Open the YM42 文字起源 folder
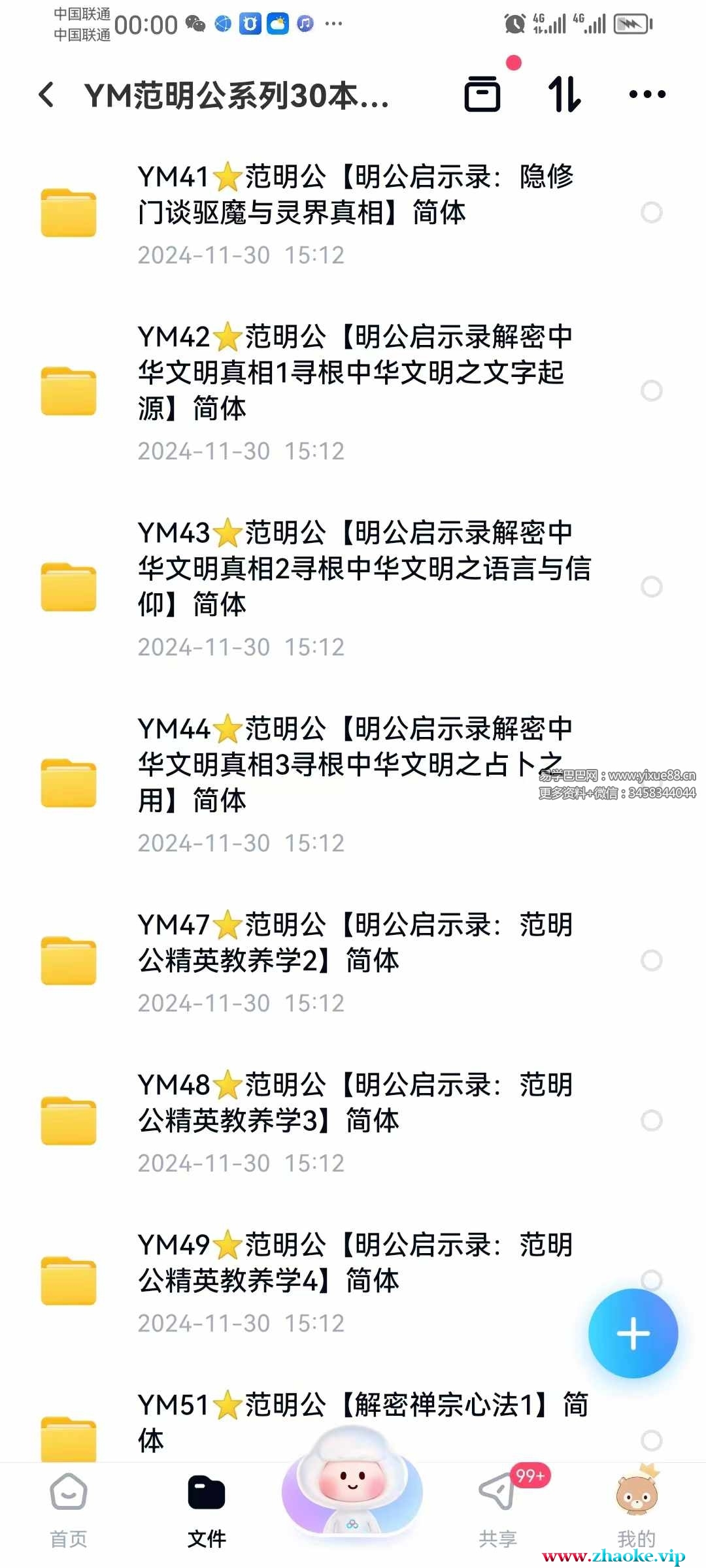Image resolution: width=706 pixels, height=1568 pixels. click(353, 391)
